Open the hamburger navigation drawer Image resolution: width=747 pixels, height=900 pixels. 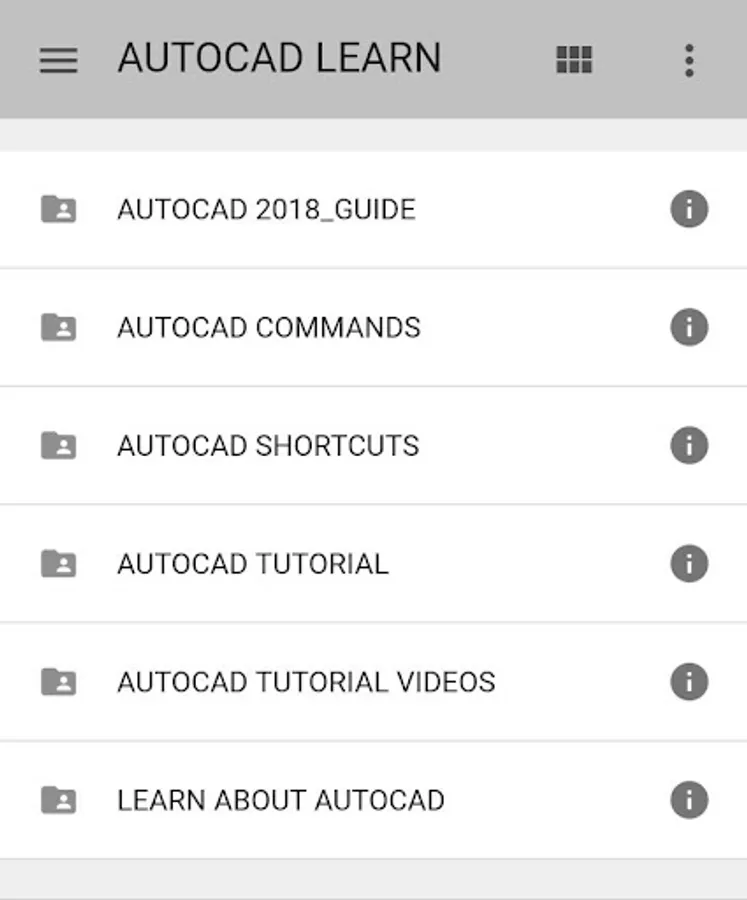pos(58,60)
